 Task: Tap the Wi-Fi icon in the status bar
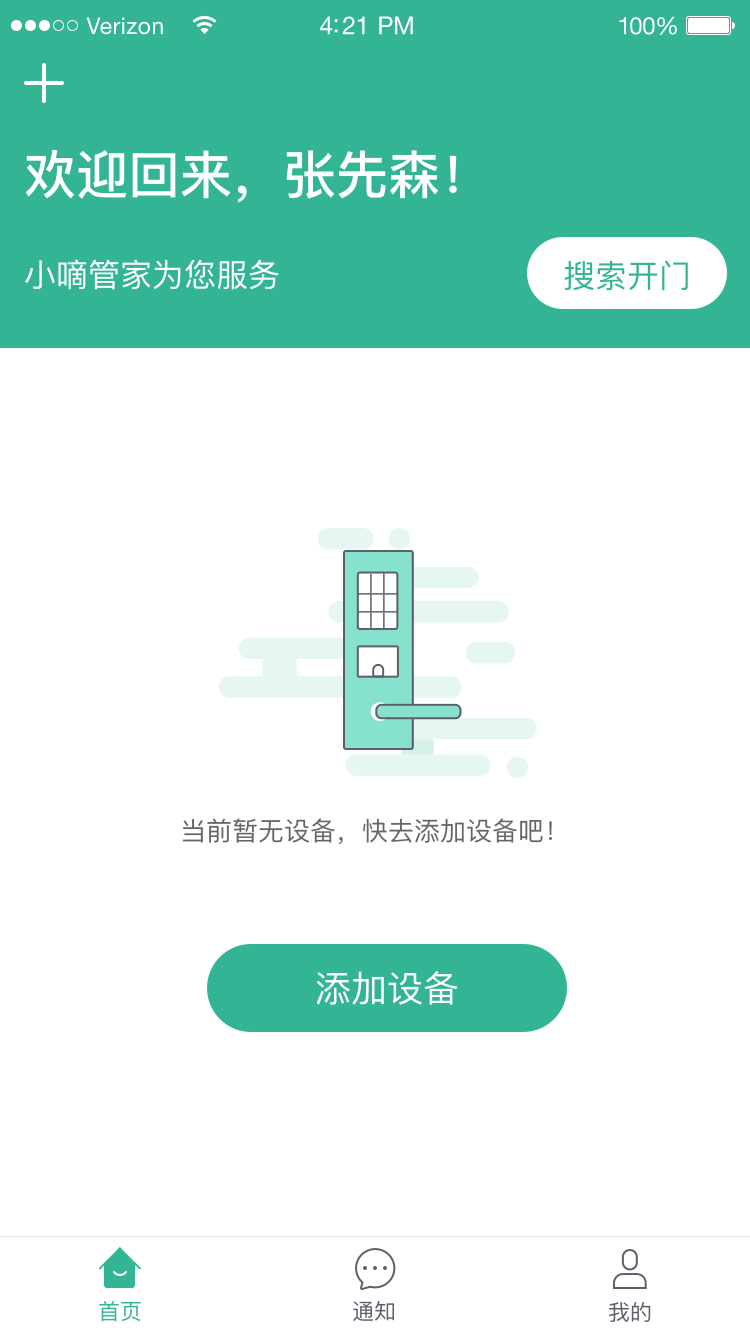pyautogui.click(x=205, y=24)
